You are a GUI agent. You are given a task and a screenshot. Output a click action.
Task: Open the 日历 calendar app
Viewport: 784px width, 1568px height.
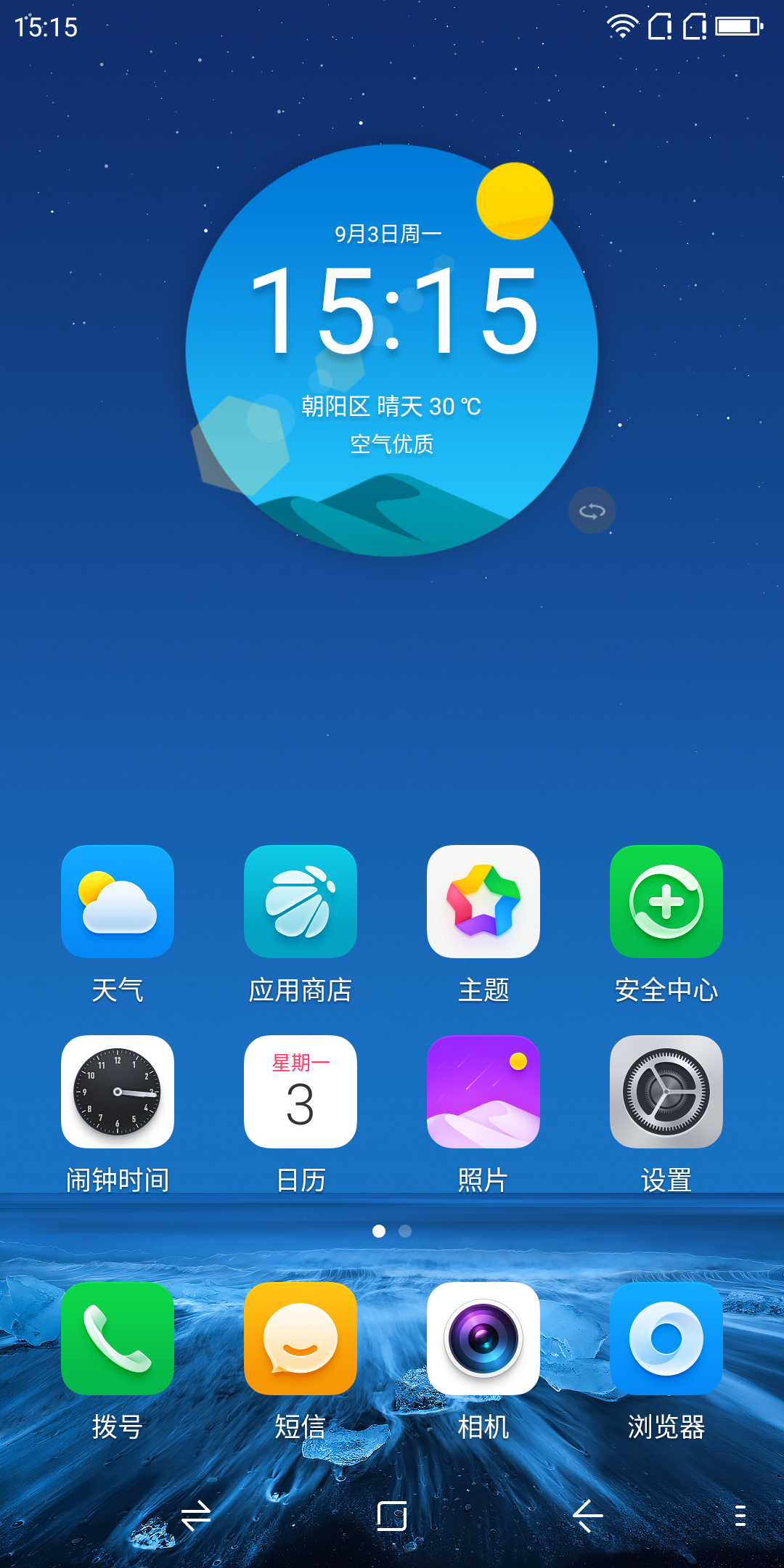301,1092
